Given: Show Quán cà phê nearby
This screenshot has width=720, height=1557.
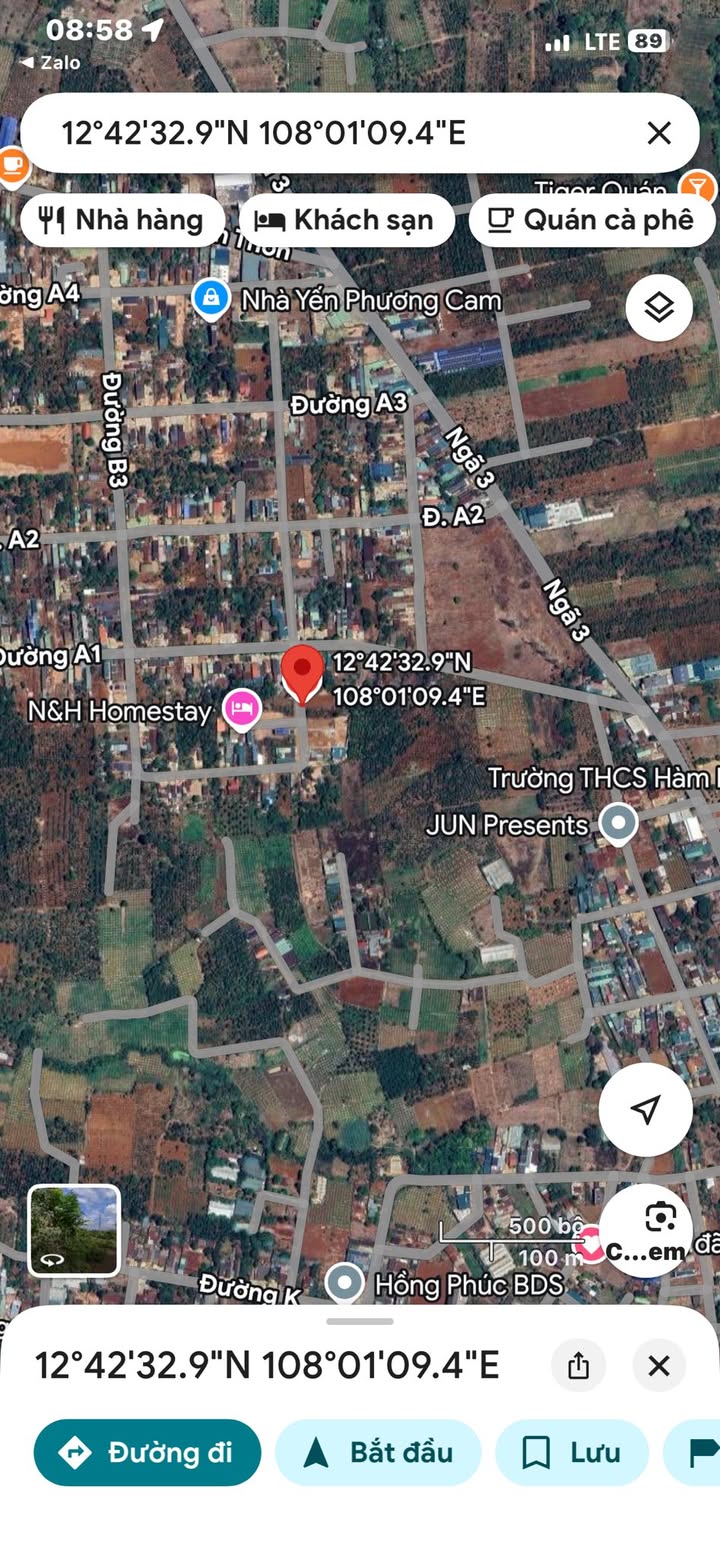Looking at the screenshot, I should click(x=592, y=220).
